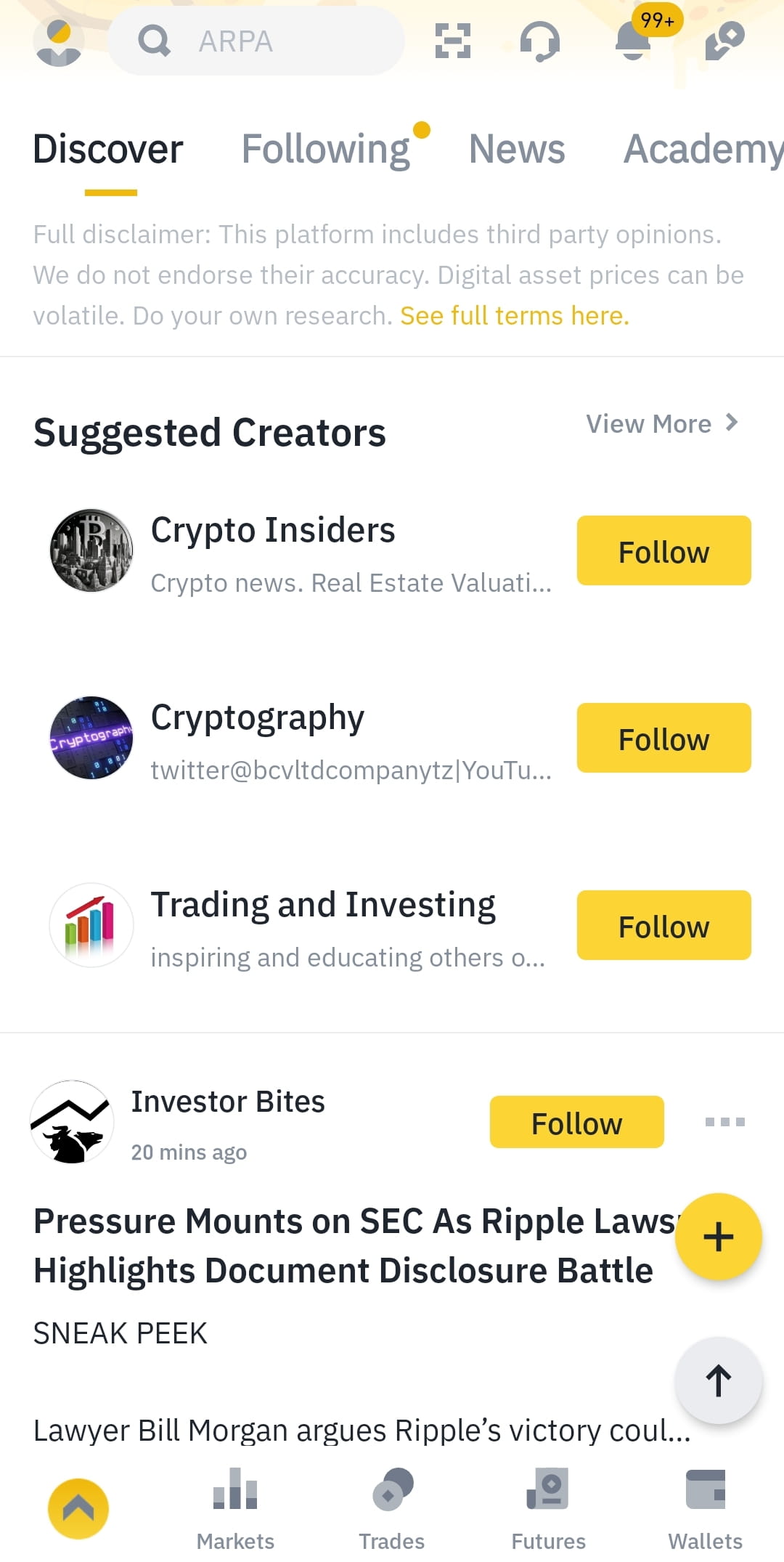
Task: Open Investor Bites profile avatar
Action: [x=70, y=1122]
